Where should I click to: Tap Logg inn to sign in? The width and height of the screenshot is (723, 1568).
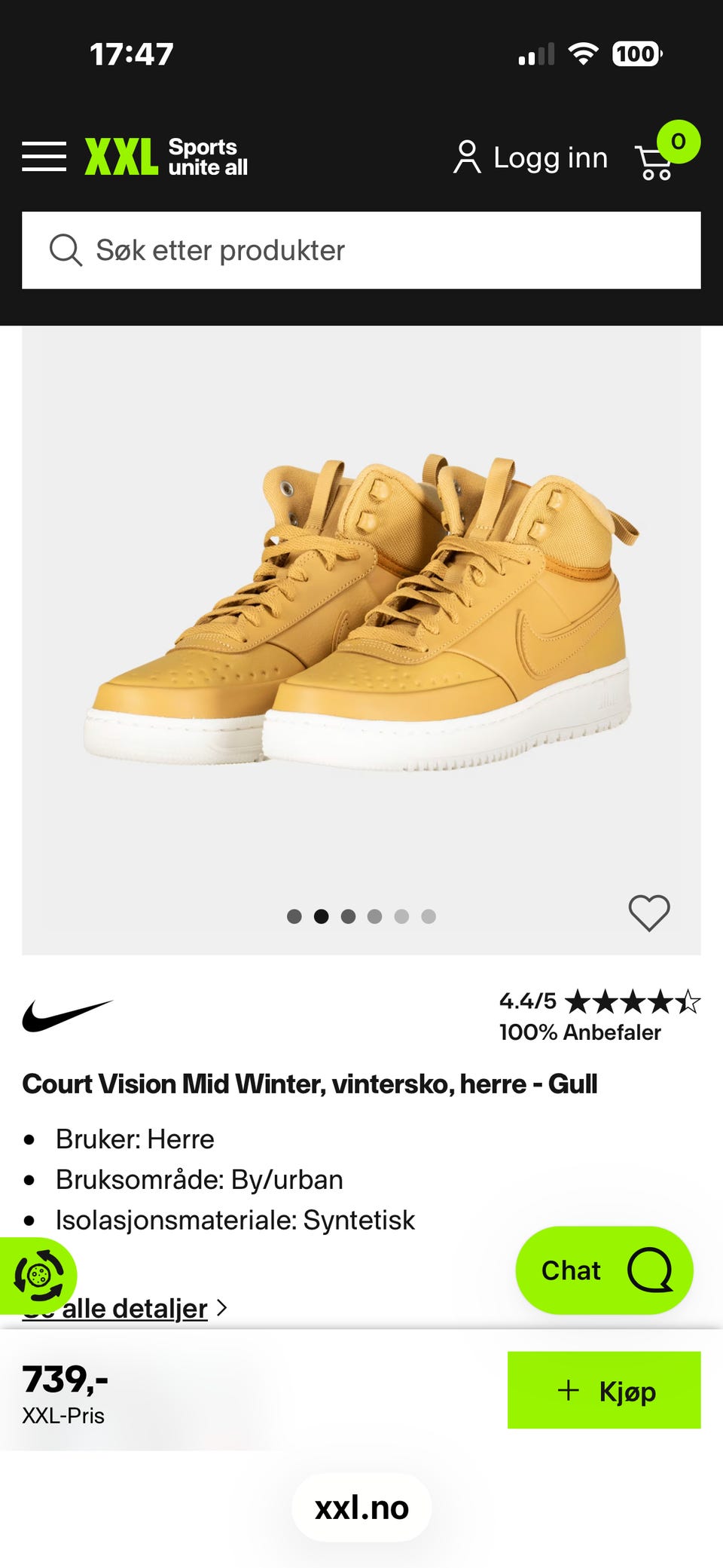pyautogui.click(x=530, y=157)
